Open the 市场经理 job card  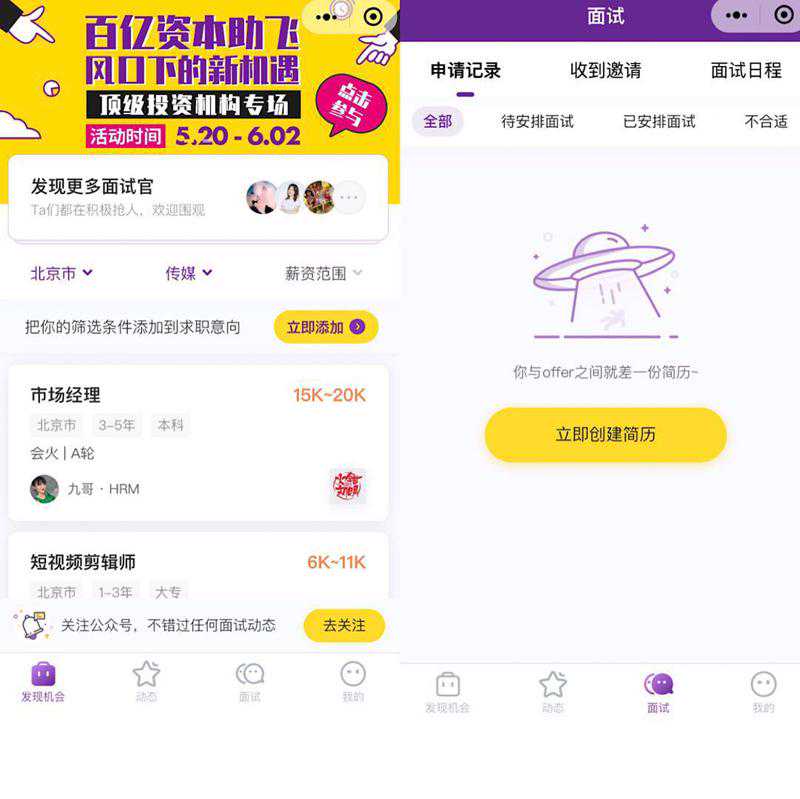pyautogui.click(x=198, y=442)
